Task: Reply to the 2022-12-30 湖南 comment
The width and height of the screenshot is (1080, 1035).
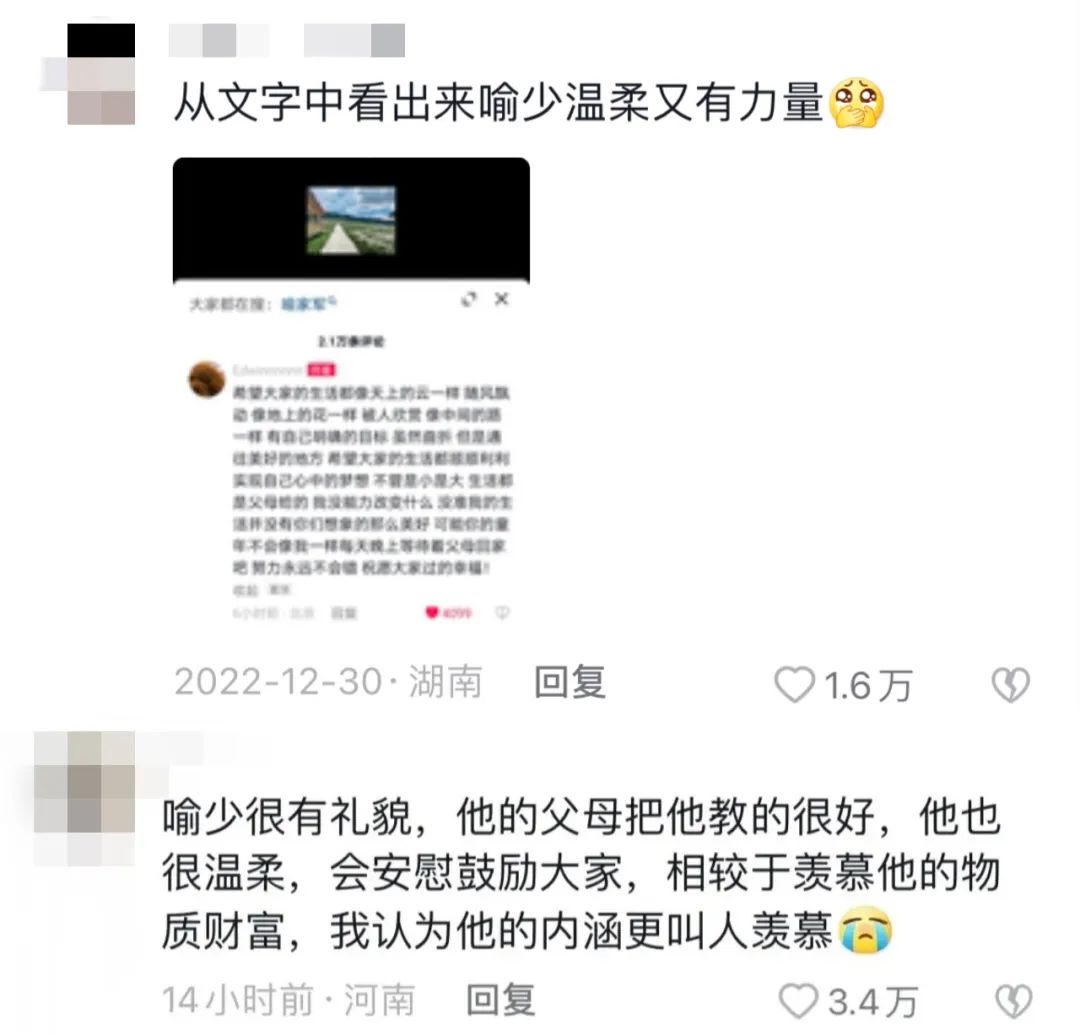Action: pos(570,683)
